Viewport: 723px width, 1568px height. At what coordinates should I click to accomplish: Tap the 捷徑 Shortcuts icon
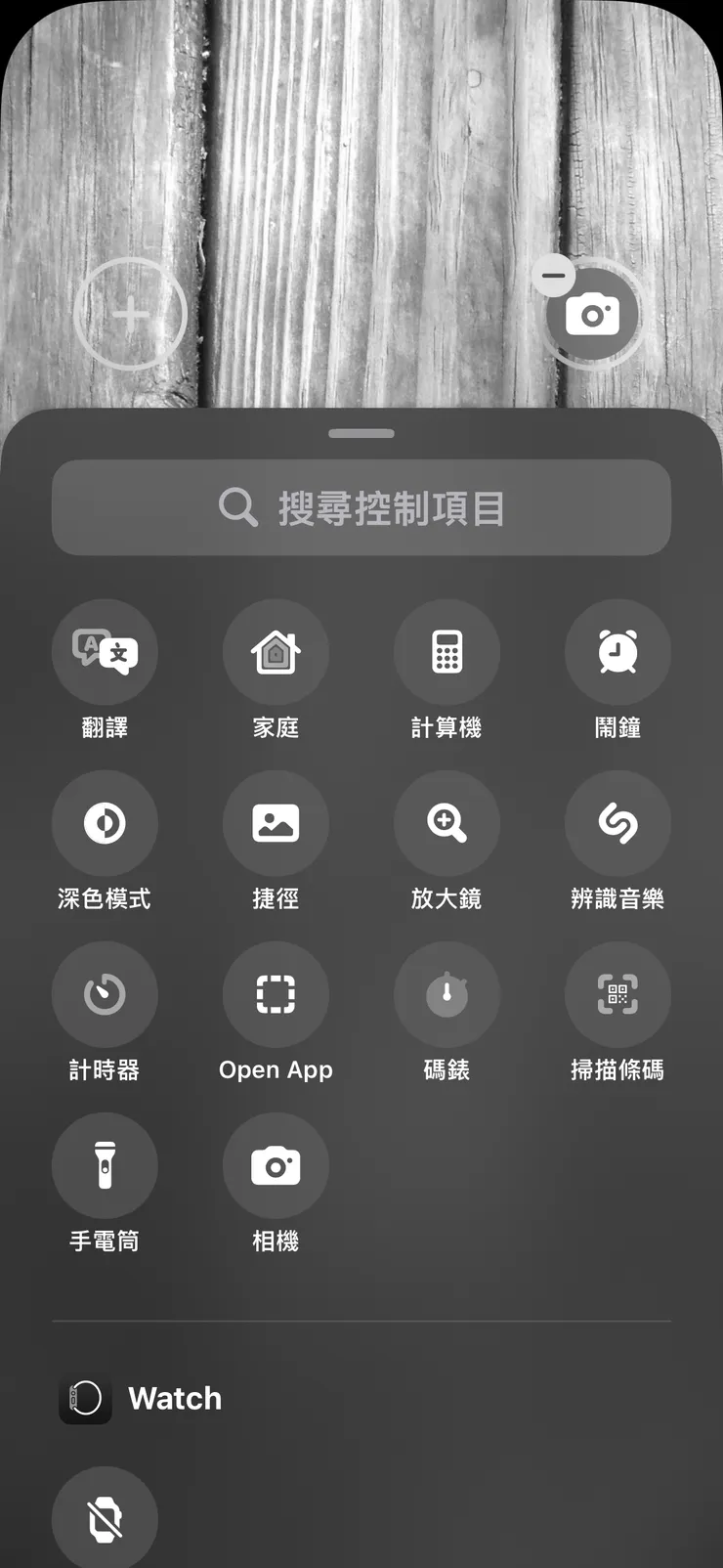276,823
